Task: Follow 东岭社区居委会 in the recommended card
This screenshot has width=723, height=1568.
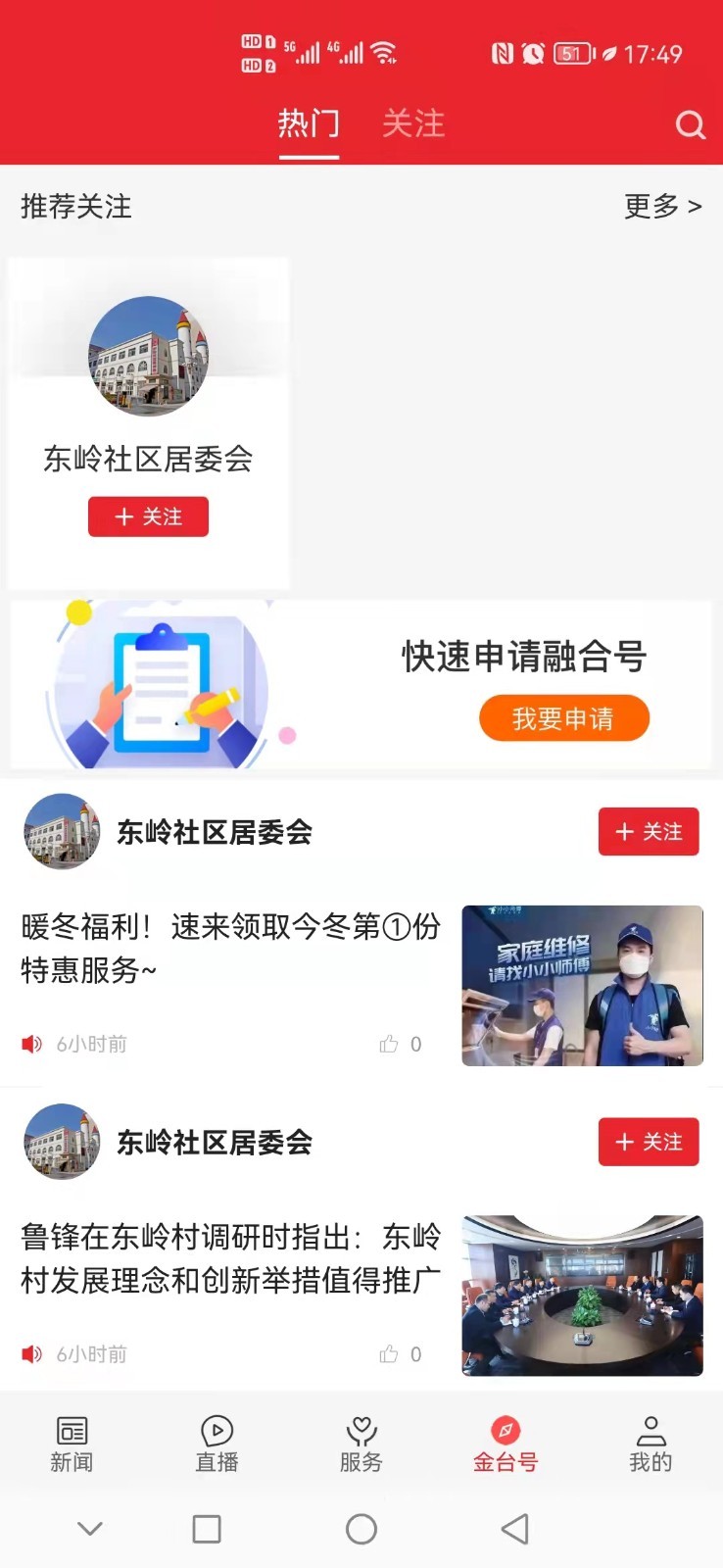Action: pos(148,516)
